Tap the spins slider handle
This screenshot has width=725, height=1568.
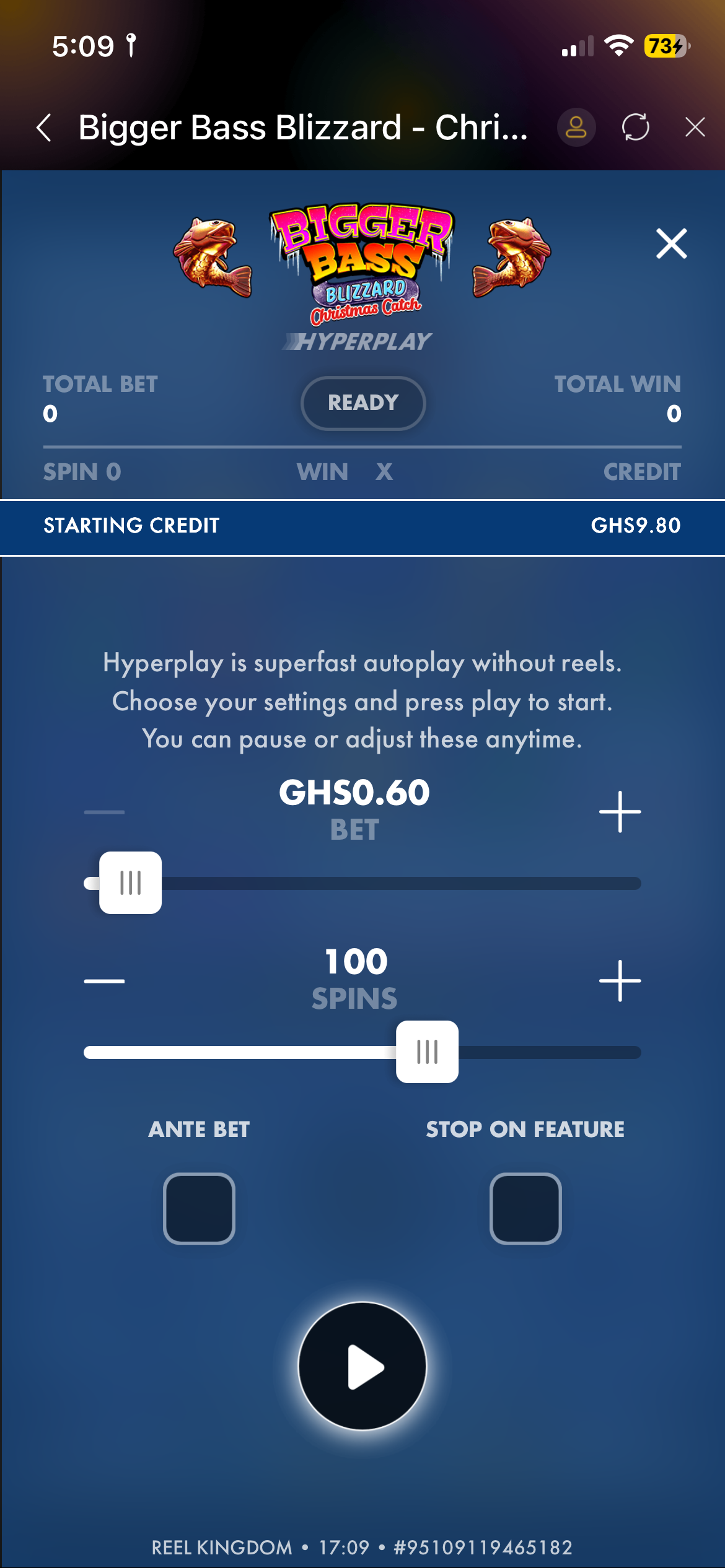tap(427, 1052)
